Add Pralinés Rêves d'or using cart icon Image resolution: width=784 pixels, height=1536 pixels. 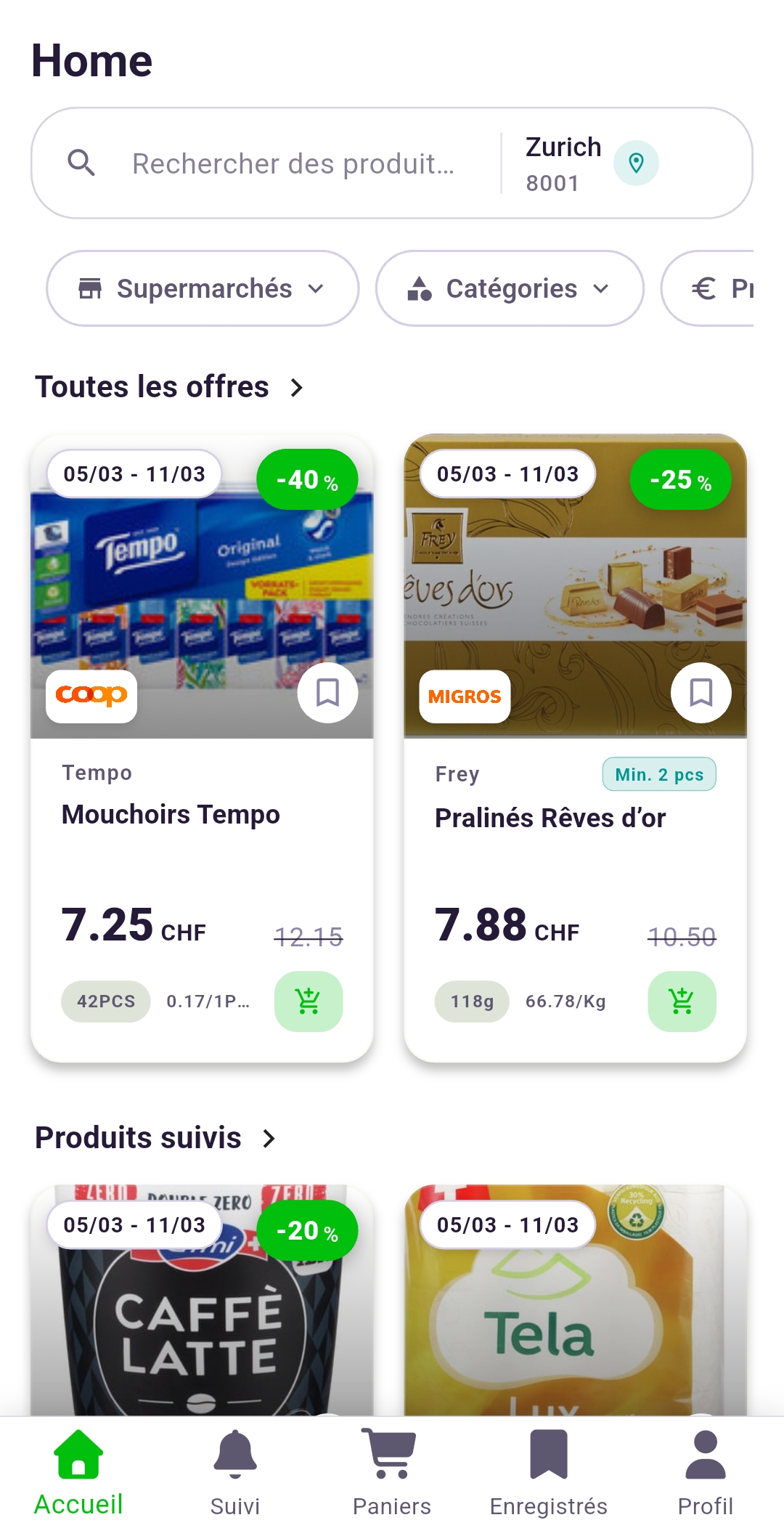tap(681, 1001)
